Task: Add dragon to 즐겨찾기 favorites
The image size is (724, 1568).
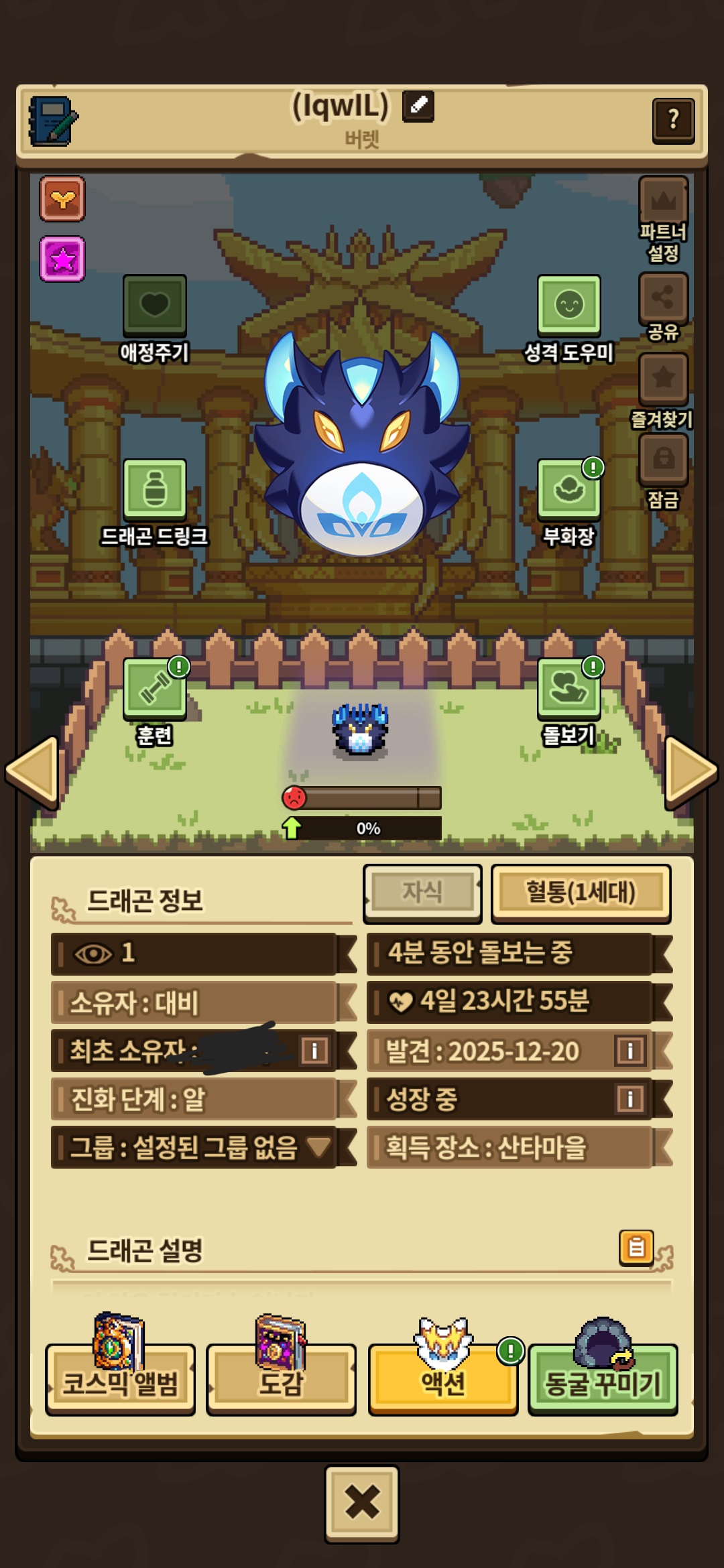Action: 663,379
